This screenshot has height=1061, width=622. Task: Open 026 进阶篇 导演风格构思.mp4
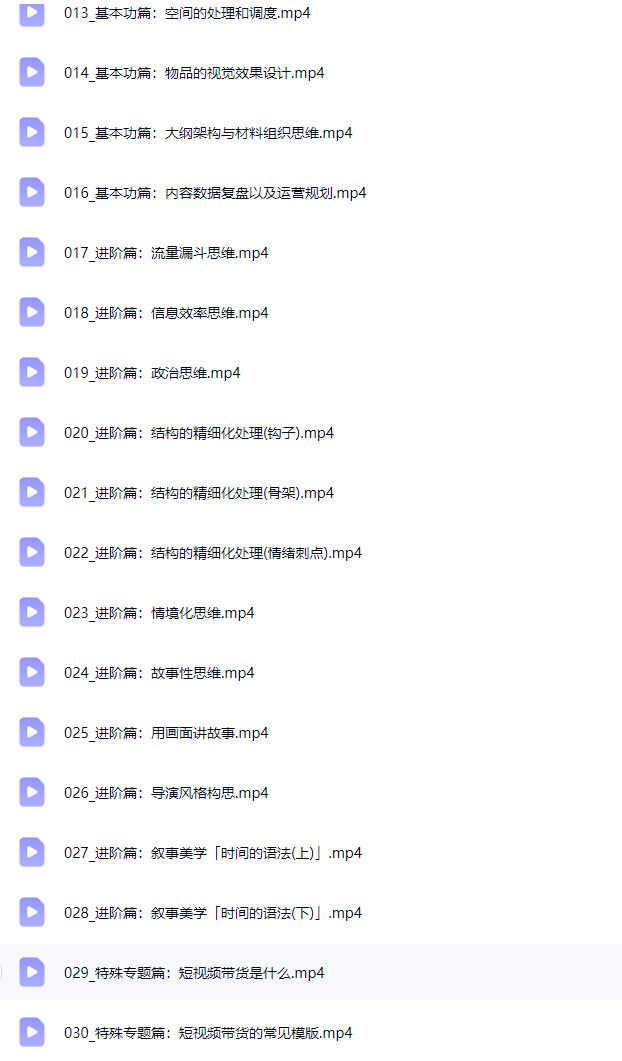tap(166, 793)
